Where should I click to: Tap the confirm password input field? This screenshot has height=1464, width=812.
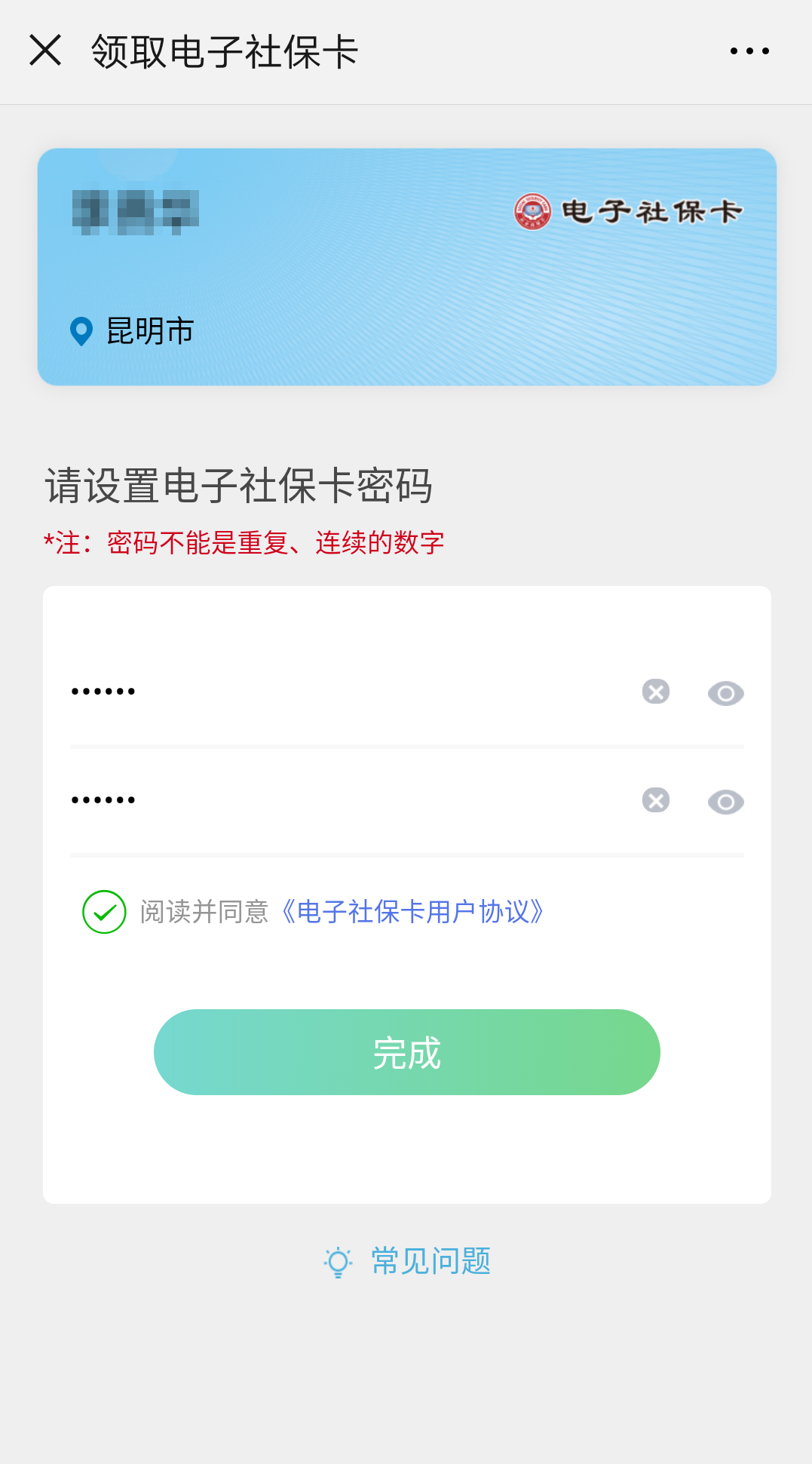347,800
